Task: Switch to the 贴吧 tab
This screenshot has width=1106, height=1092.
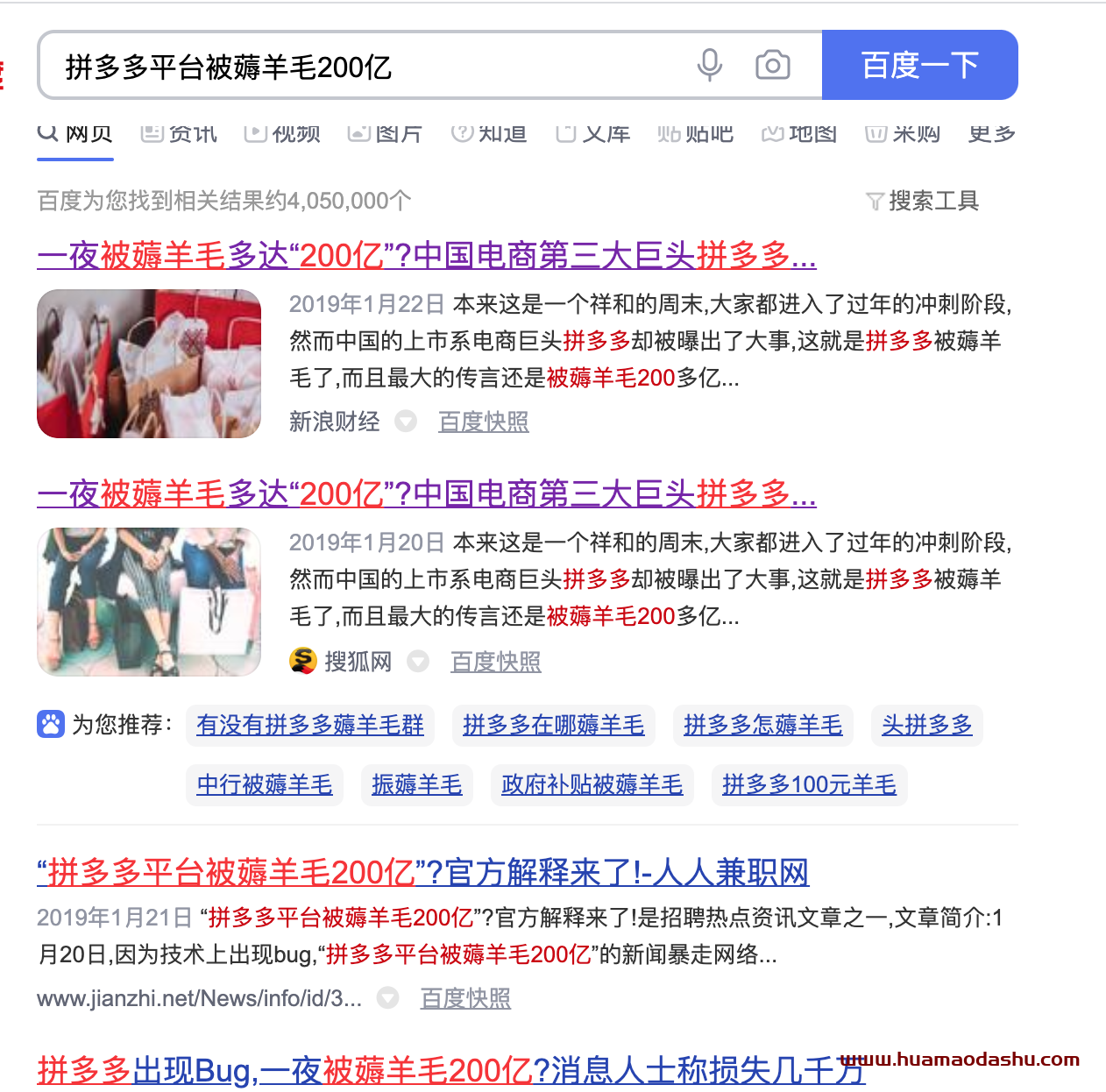Action: 695,134
